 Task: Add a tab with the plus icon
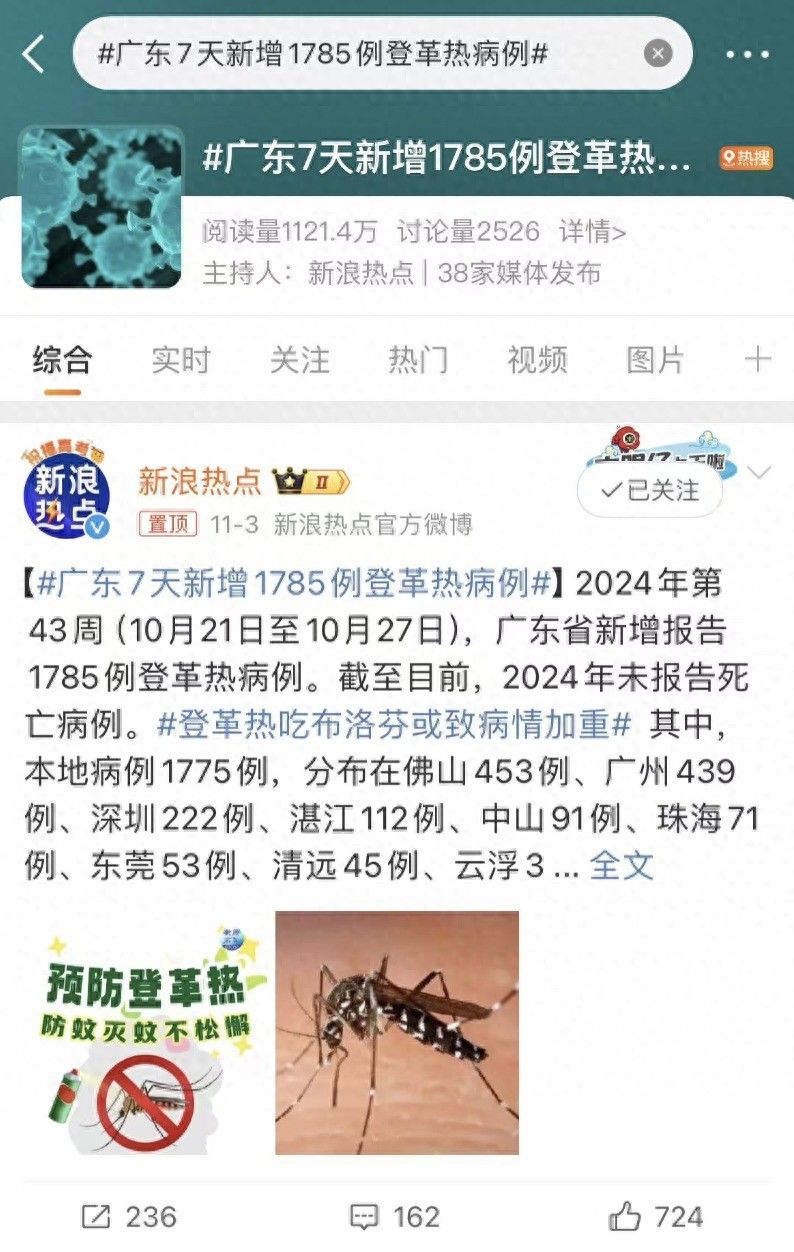(x=758, y=360)
